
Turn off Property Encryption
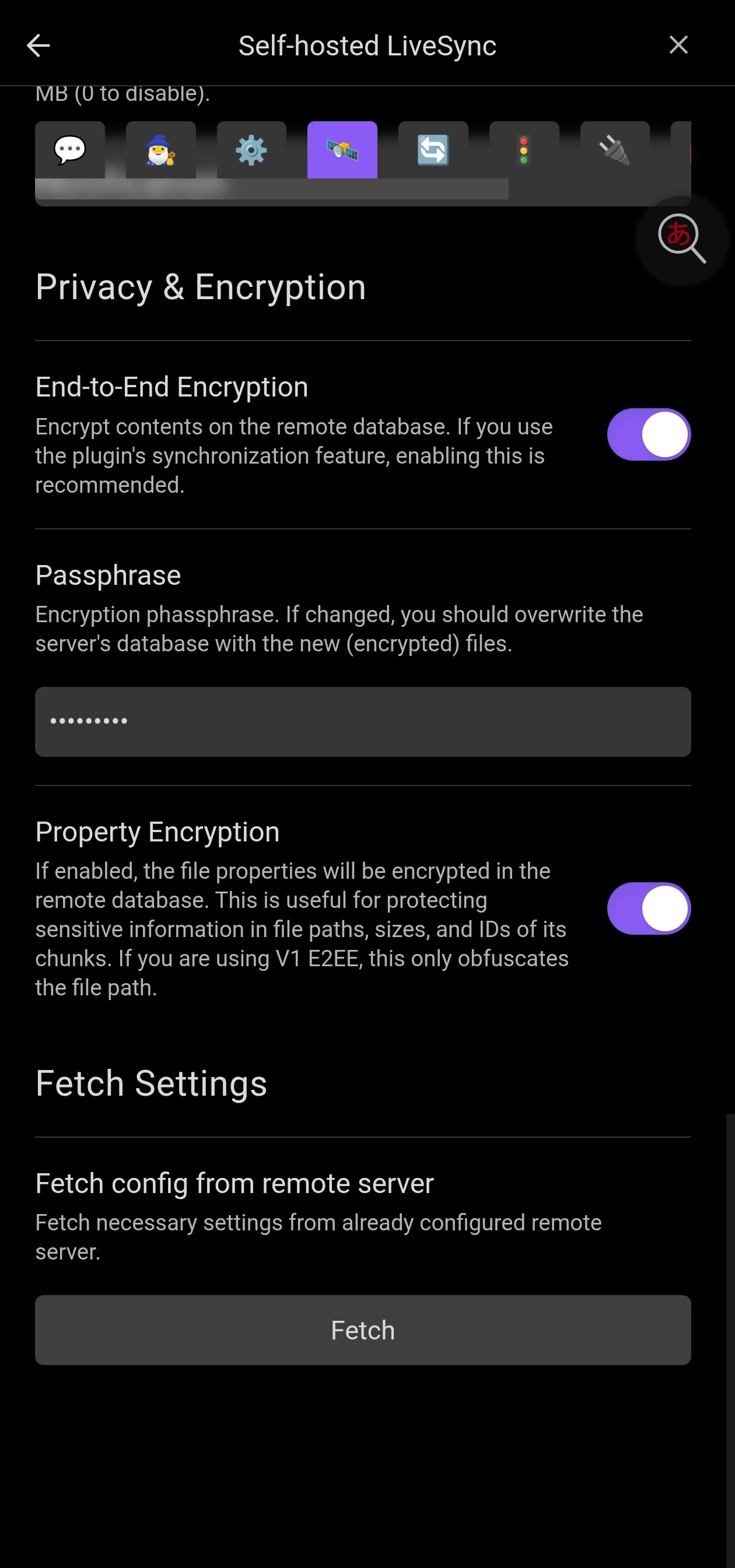pos(649,908)
